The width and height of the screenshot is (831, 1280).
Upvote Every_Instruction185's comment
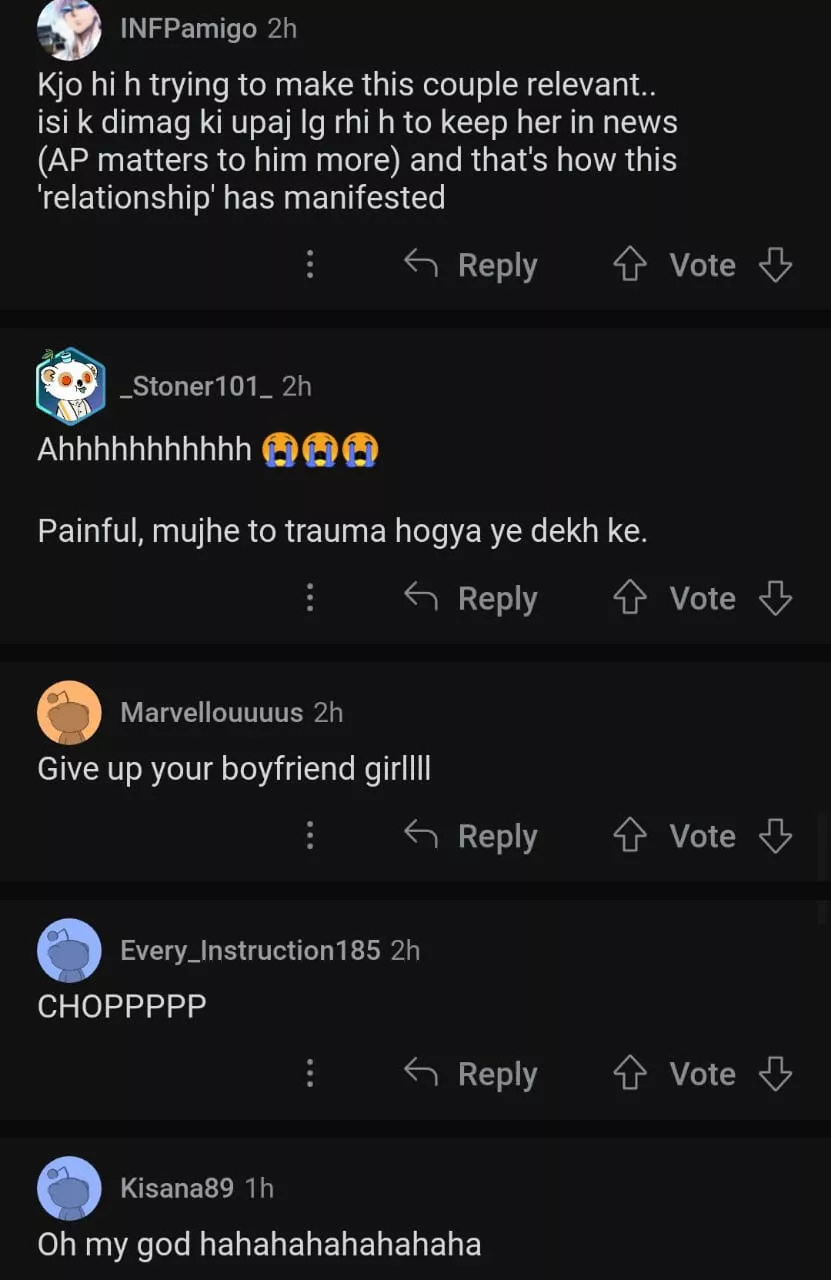pyautogui.click(x=629, y=1074)
